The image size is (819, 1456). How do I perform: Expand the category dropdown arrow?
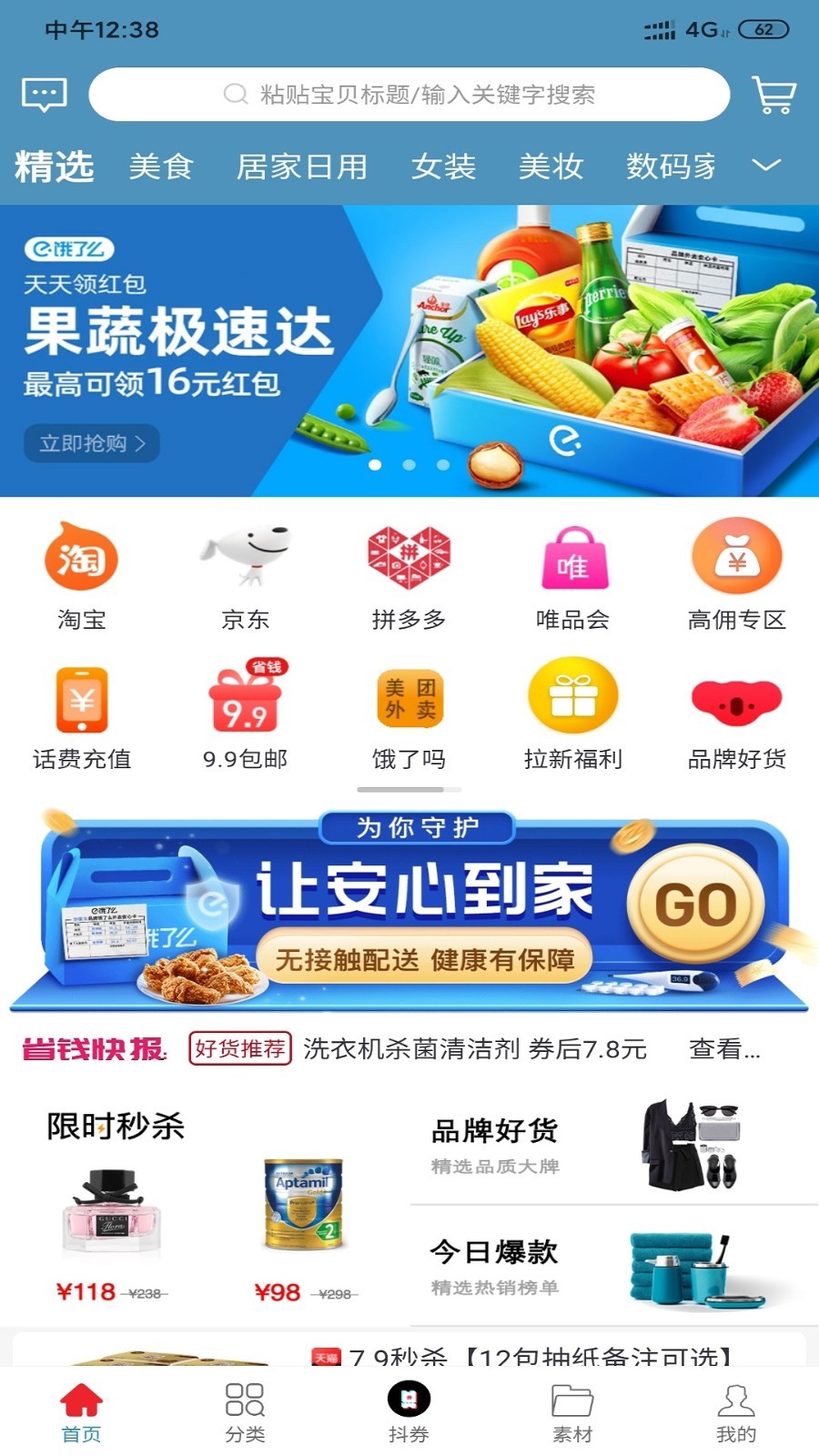point(766,166)
